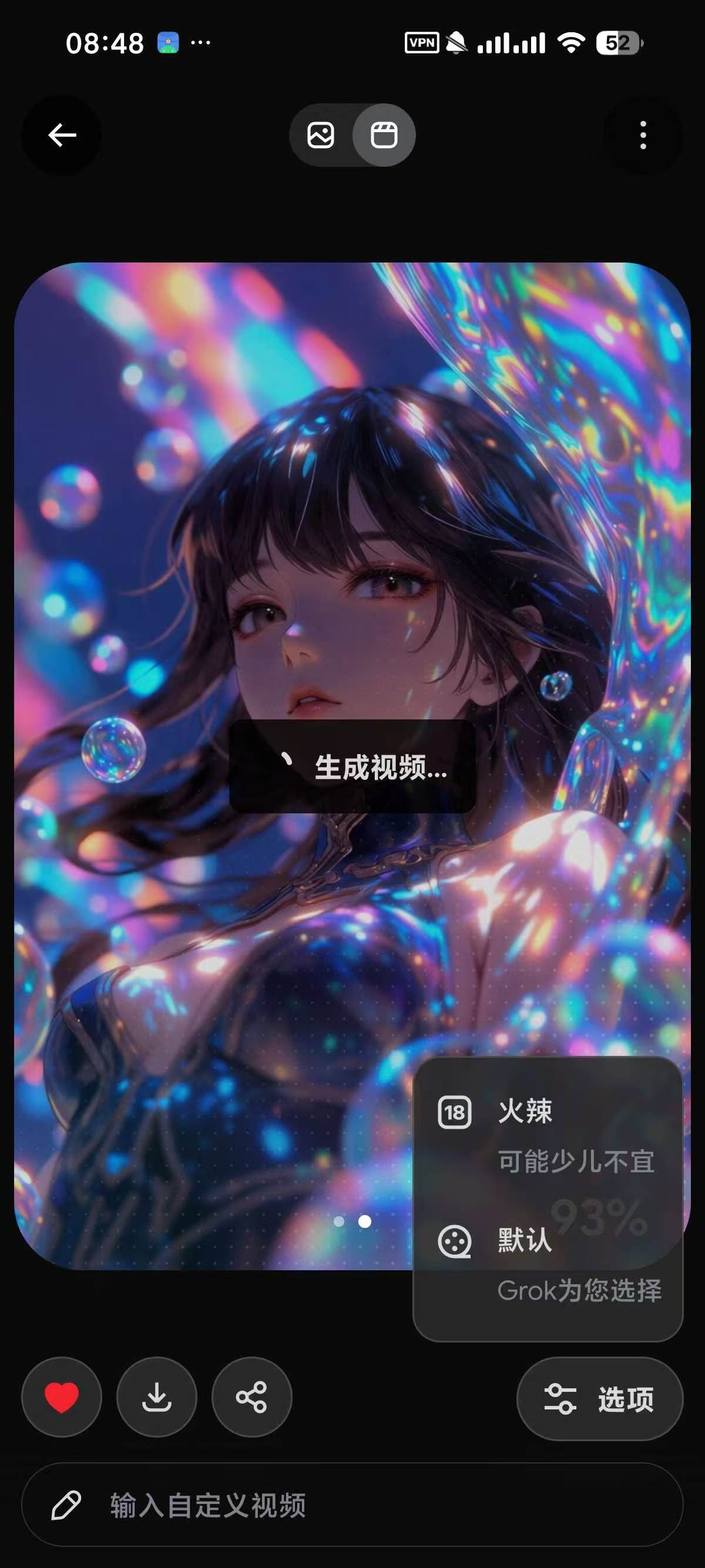Open the three-dot overflow menu
This screenshot has height=1568, width=705.
coord(643,135)
